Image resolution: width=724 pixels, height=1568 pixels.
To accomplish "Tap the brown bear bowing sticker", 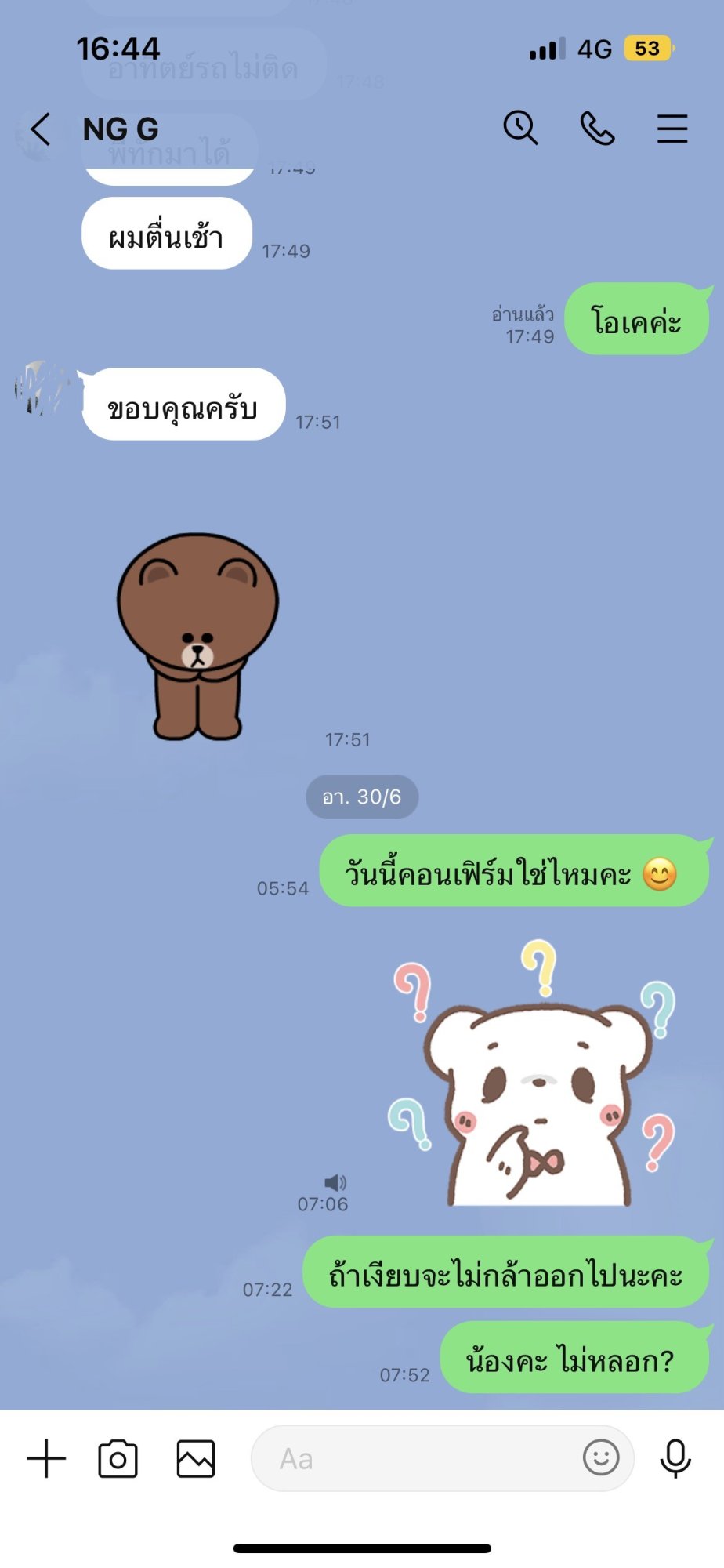I will (x=197, y=636).
